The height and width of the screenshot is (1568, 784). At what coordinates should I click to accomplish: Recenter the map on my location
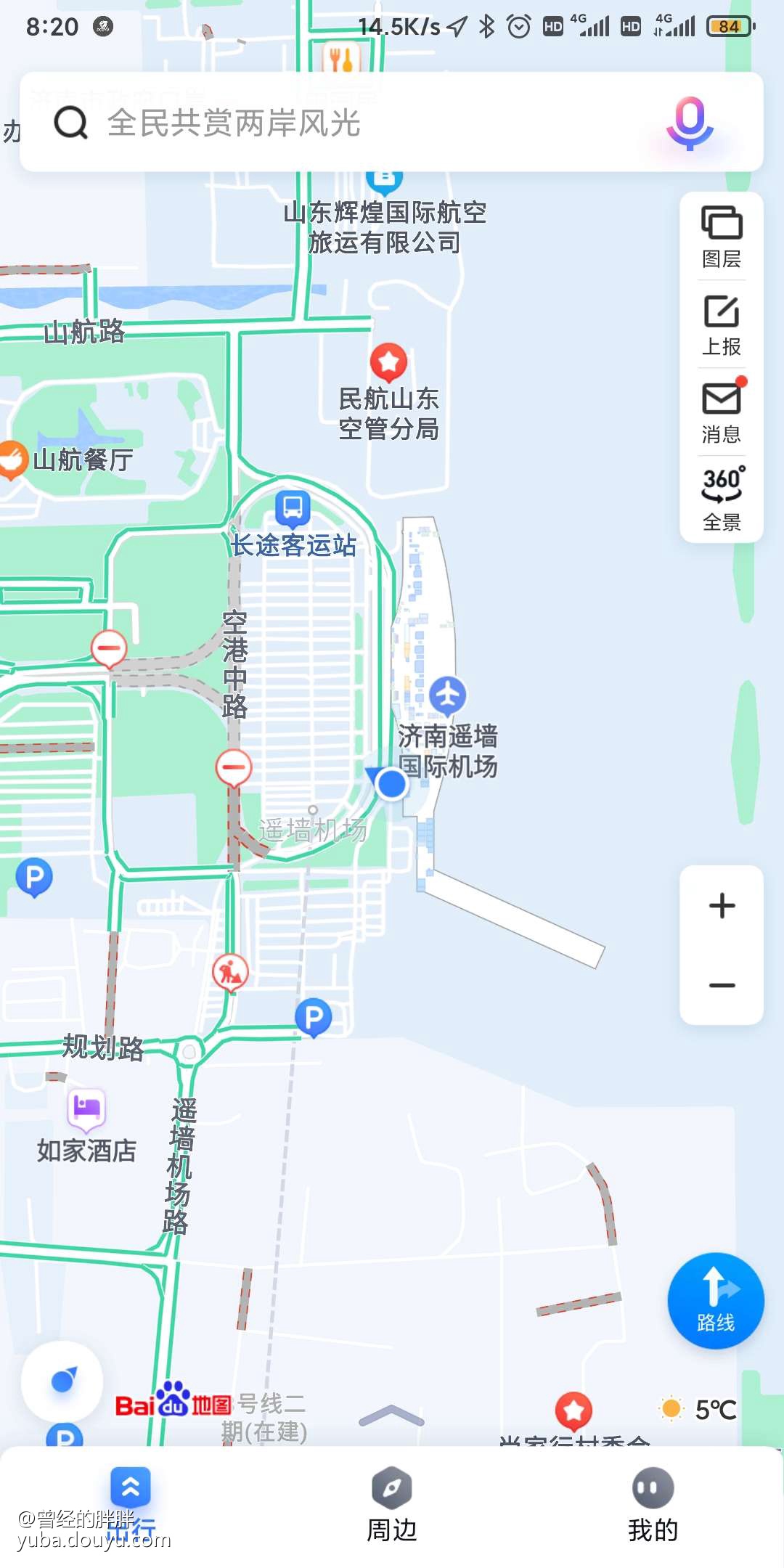(x=62, y=1381)
